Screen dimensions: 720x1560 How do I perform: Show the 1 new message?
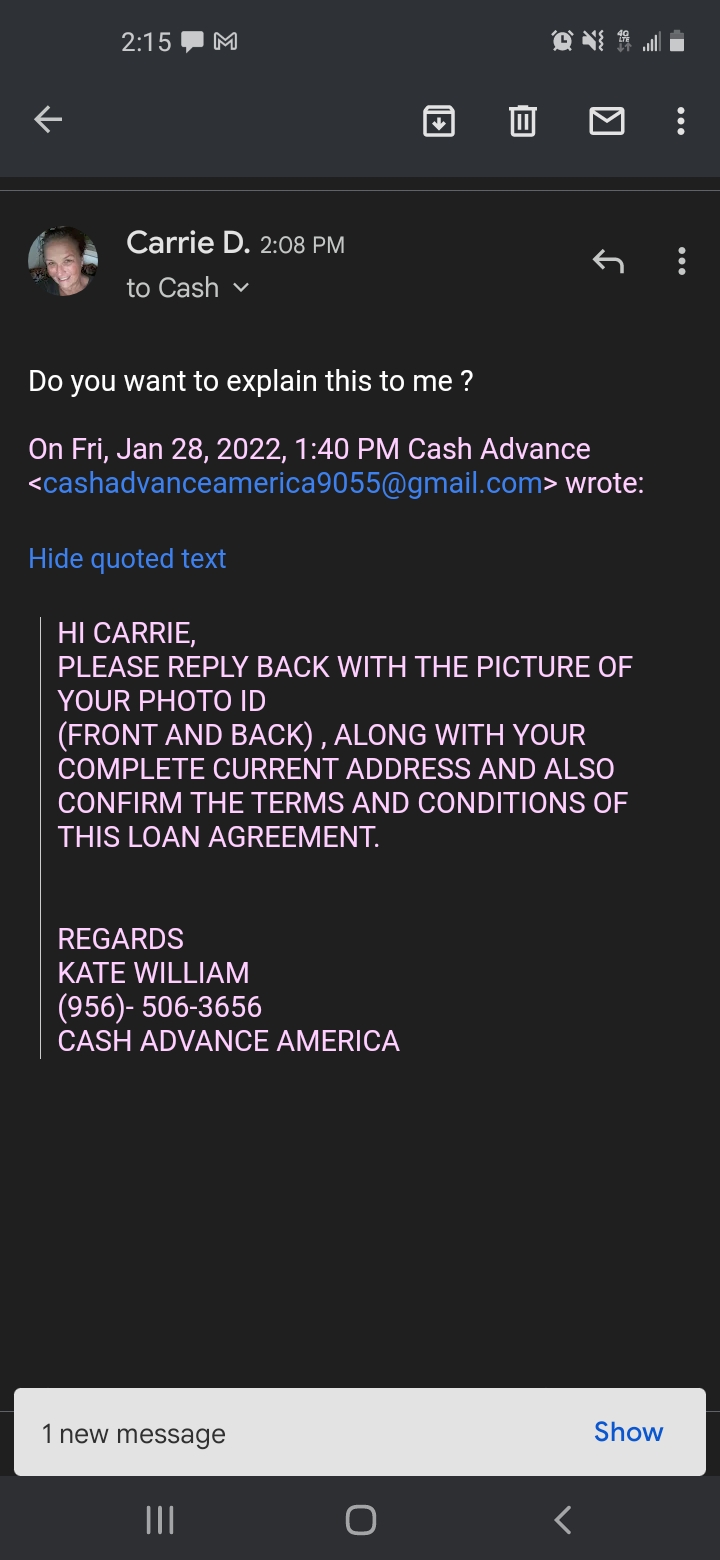click(x=628, y=1432)
